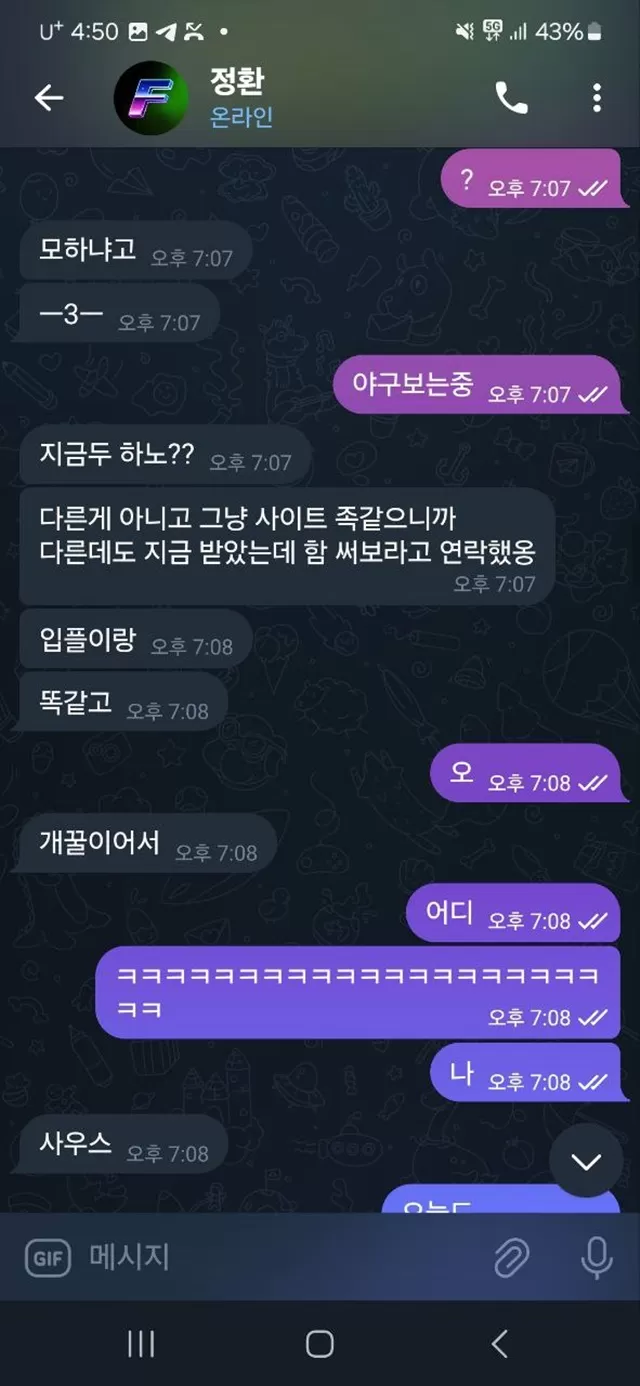Record a voice message with microphone
Screen dimensions: 640x1386
[597, 1258]
